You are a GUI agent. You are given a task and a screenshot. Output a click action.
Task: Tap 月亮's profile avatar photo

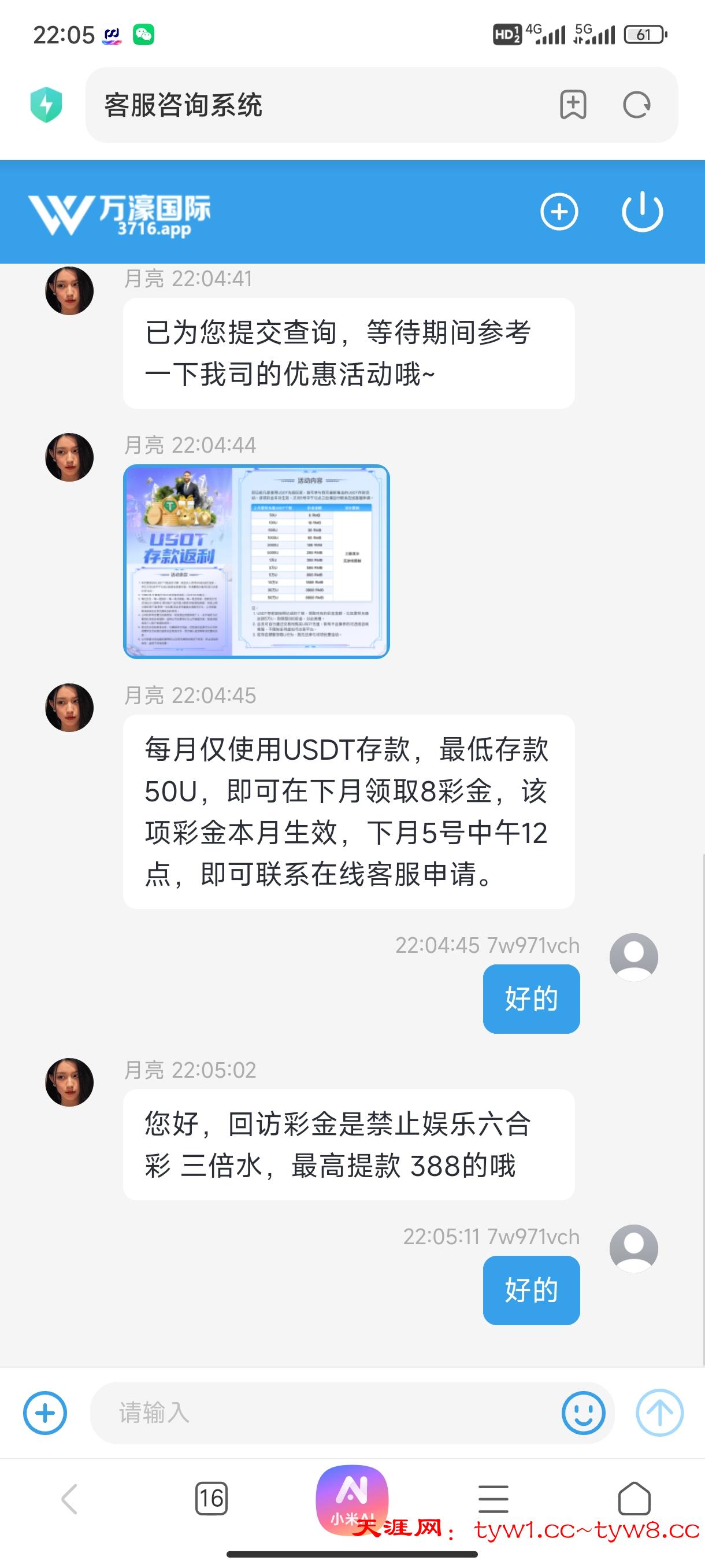(69, 291)
